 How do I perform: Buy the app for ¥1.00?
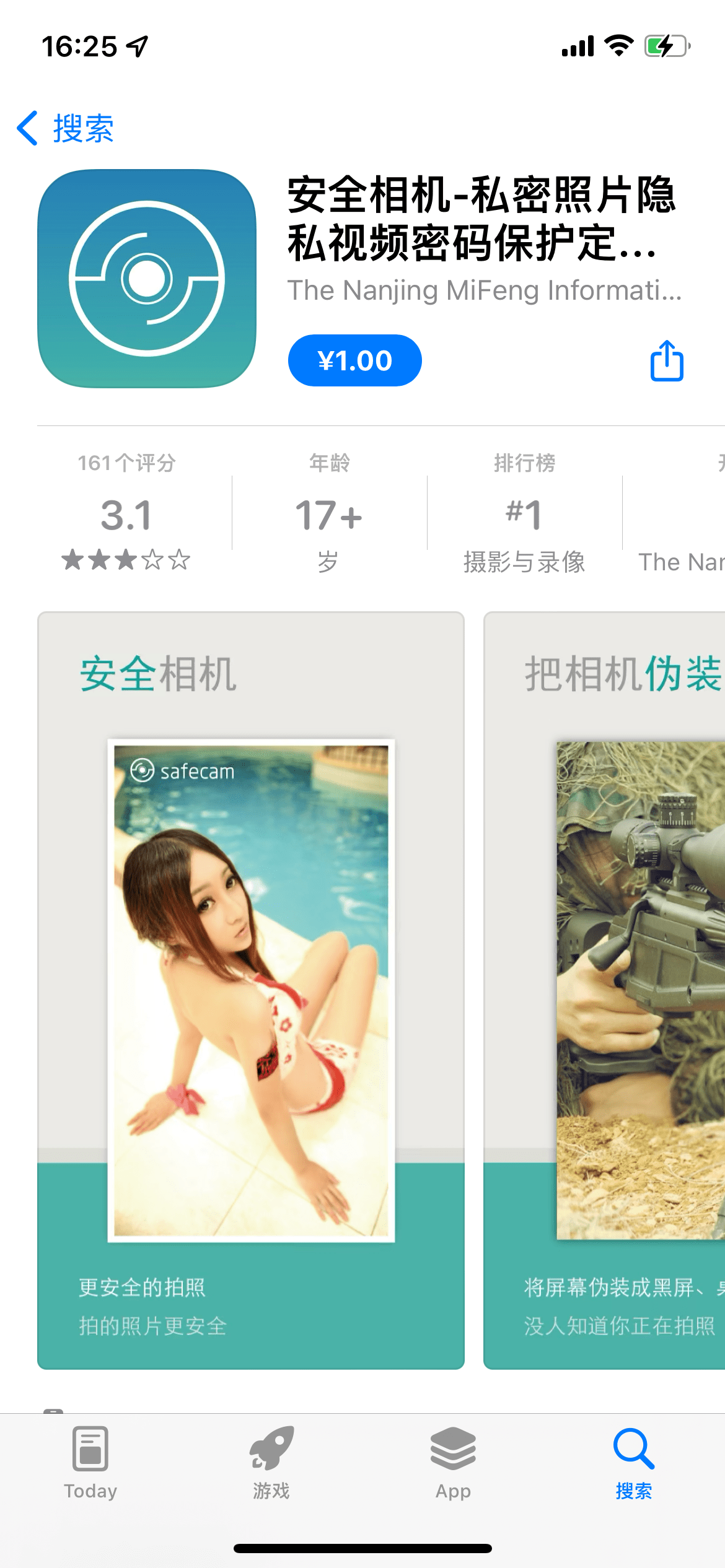[x=355, y=360]
